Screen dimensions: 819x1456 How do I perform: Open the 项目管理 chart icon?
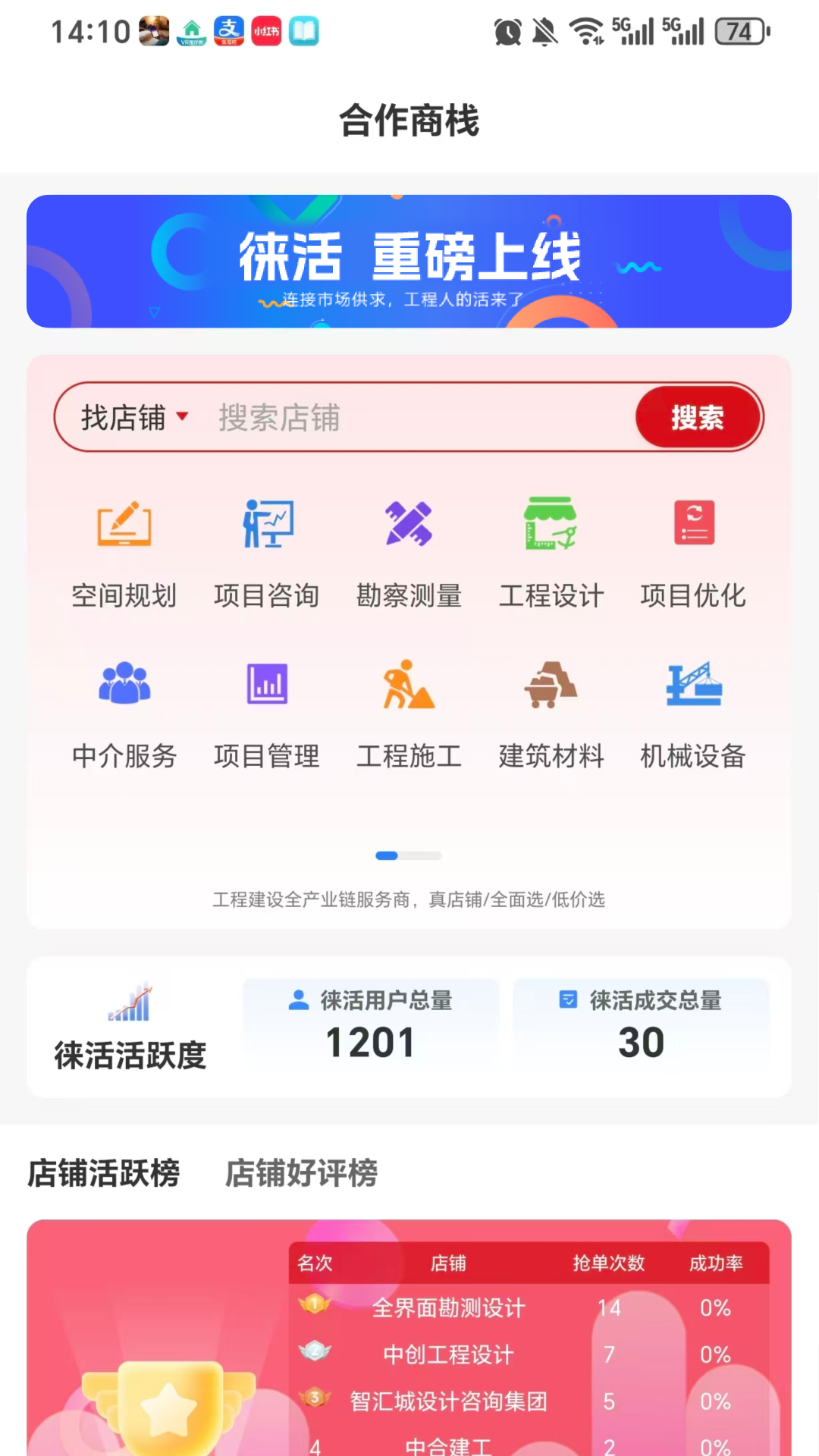click(267, 685)
